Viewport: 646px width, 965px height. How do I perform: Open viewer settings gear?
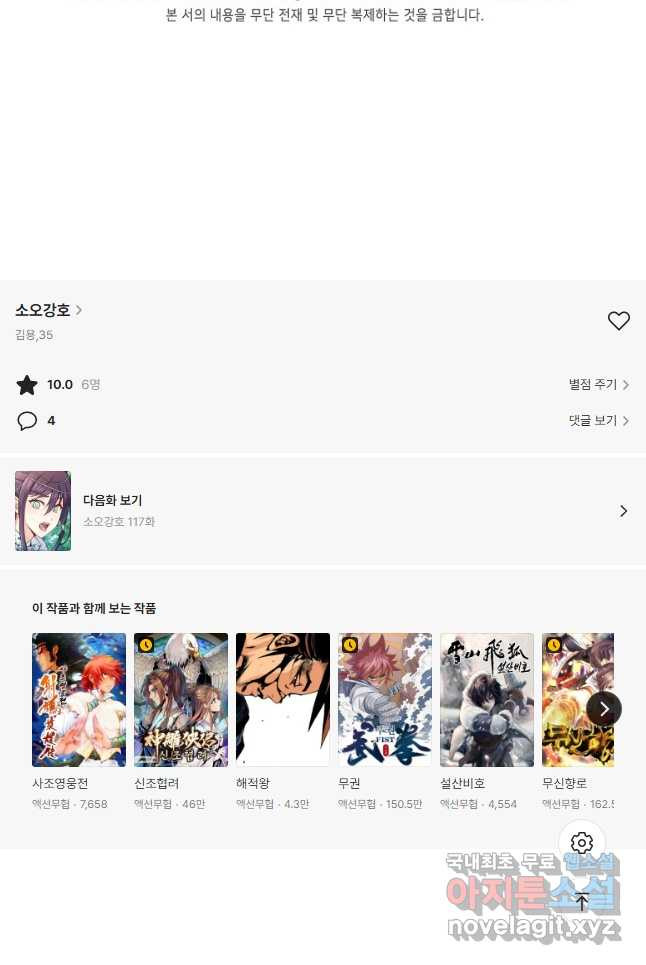pyautogui.click(x=582, y=843)
